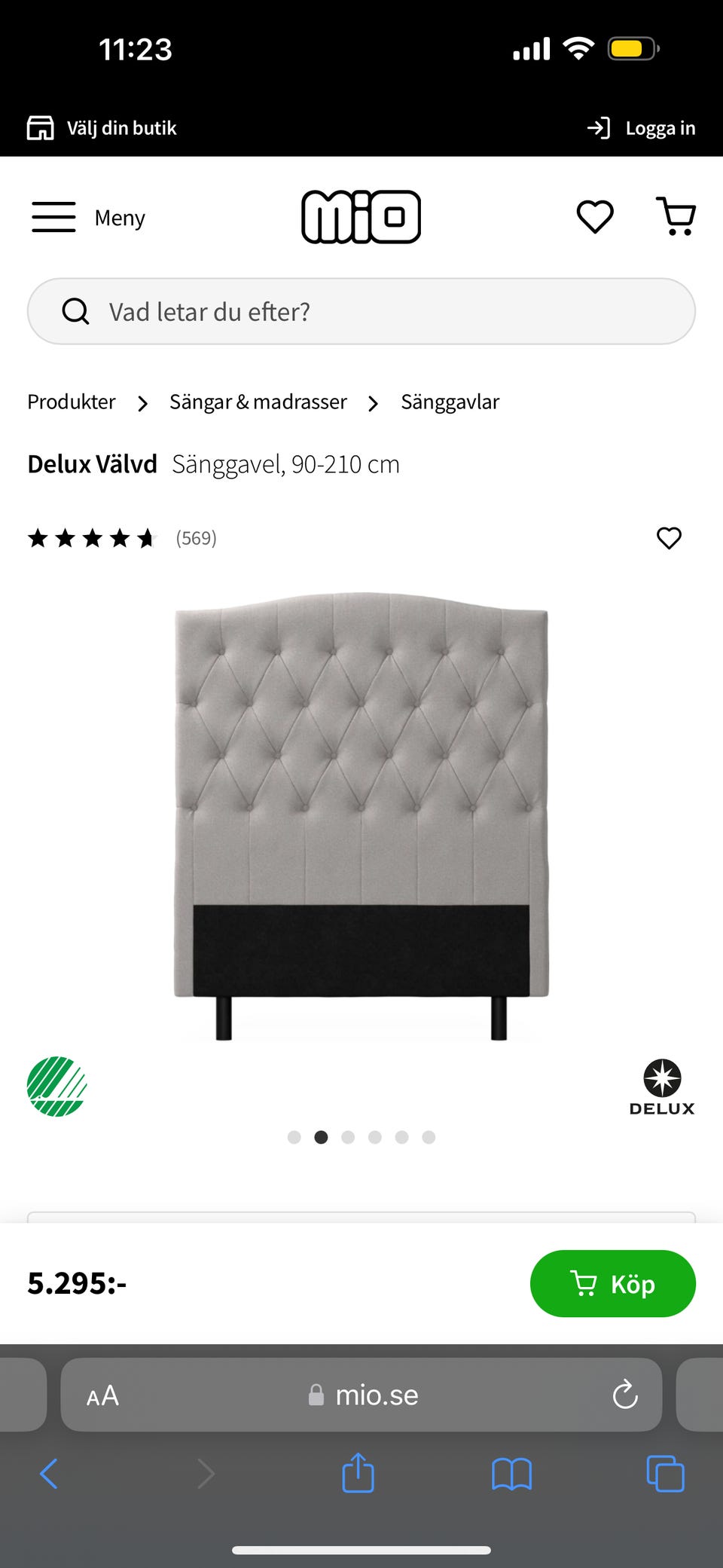
Task: Tap 'Logga in' to sign in
Action: pos(642,128)
